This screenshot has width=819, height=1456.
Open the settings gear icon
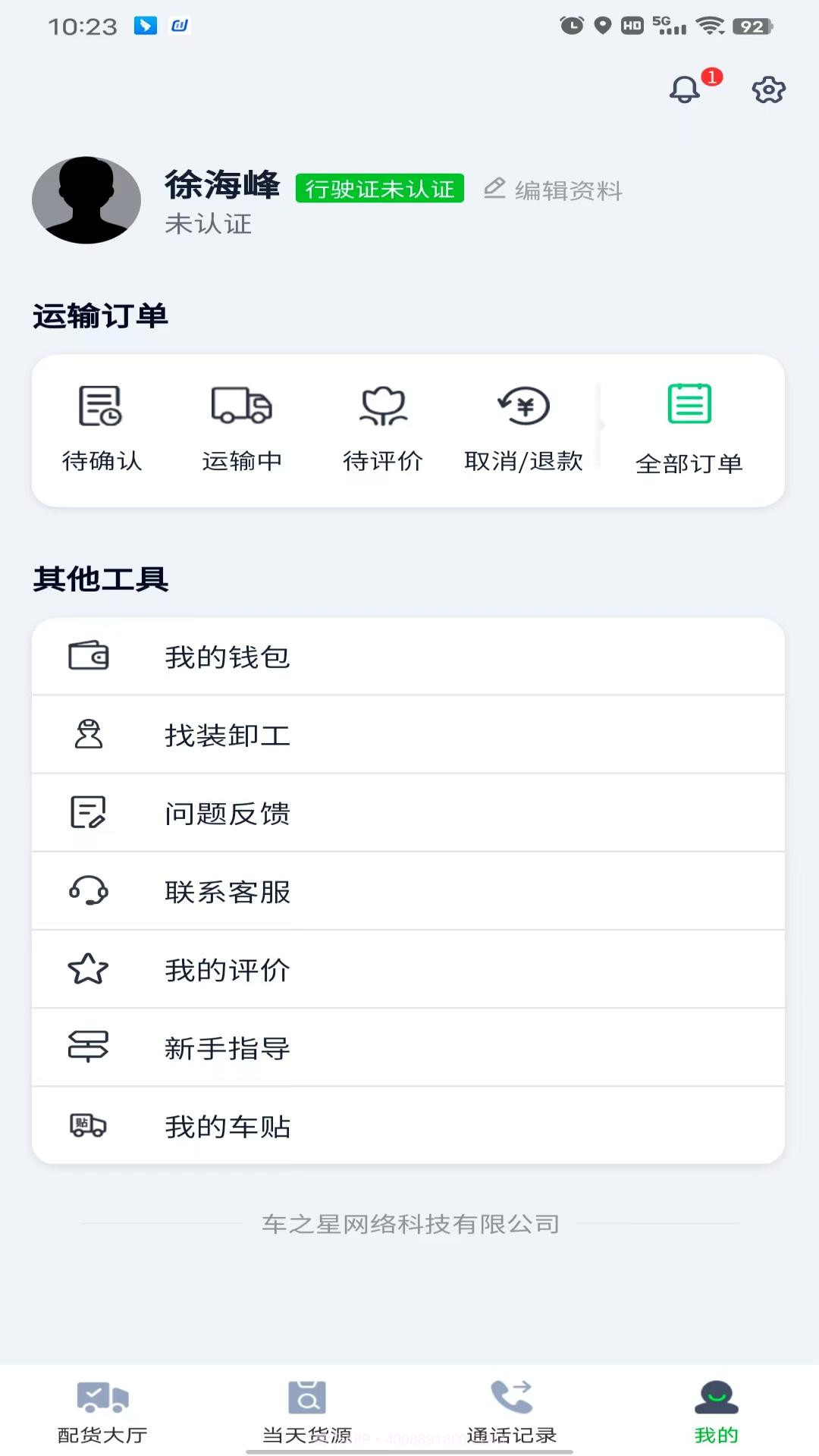[769, 89]
